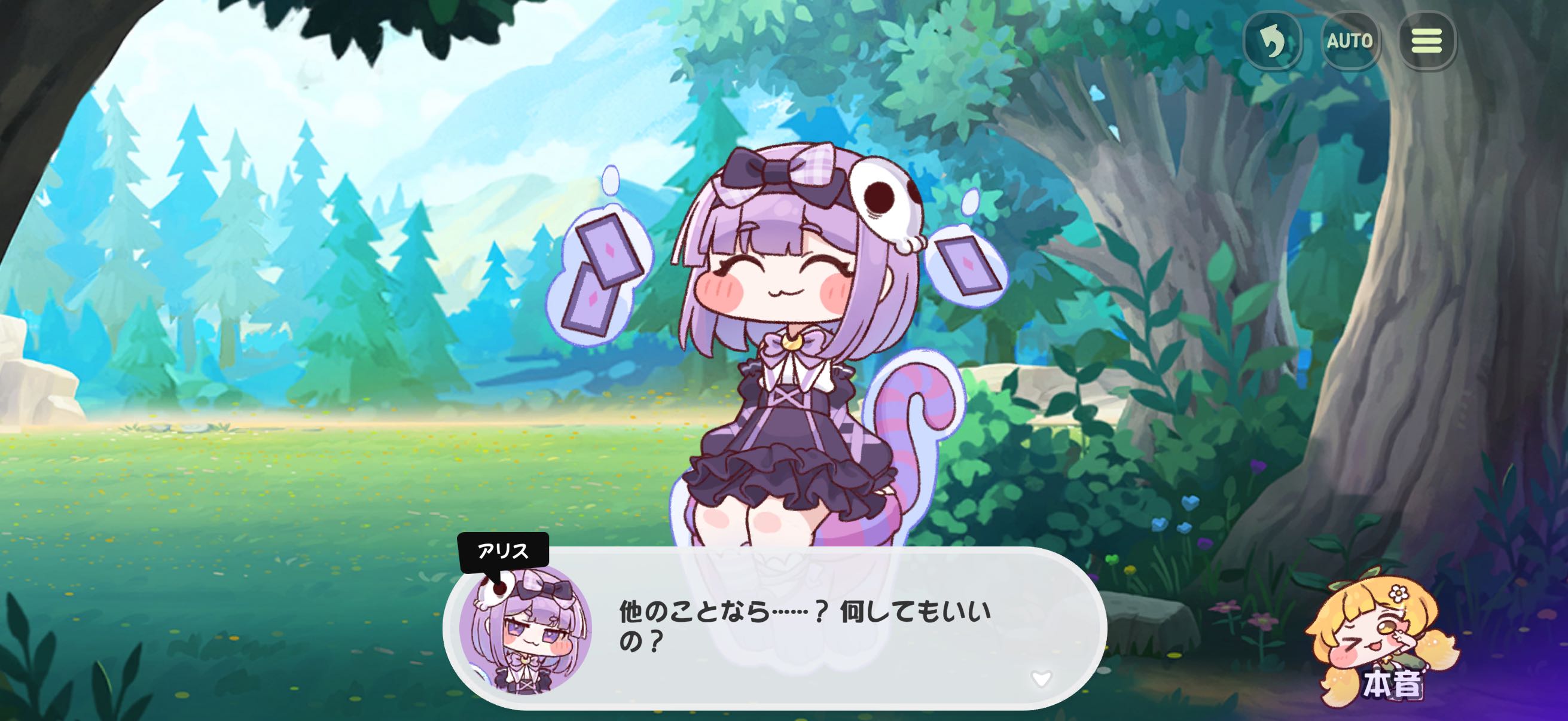1568x721 pixels.
Task: Enable AUTO dialogue playback
Action: click(x=1350, y=41)
